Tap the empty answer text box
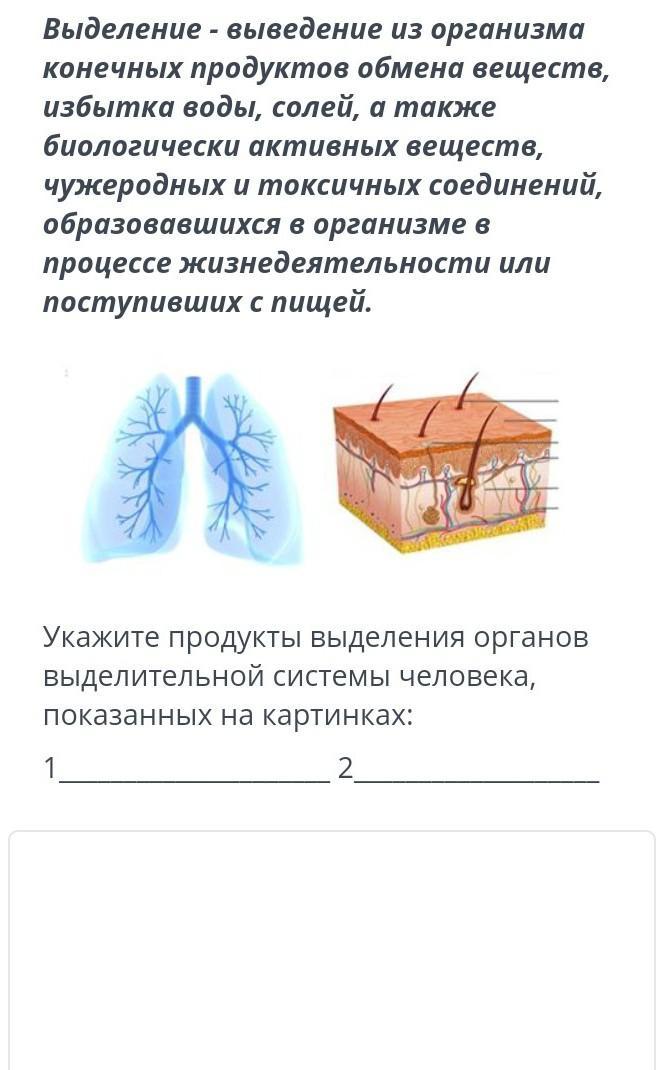Image resolution: width=671 pixels, height=1070 pixels. 332,950
